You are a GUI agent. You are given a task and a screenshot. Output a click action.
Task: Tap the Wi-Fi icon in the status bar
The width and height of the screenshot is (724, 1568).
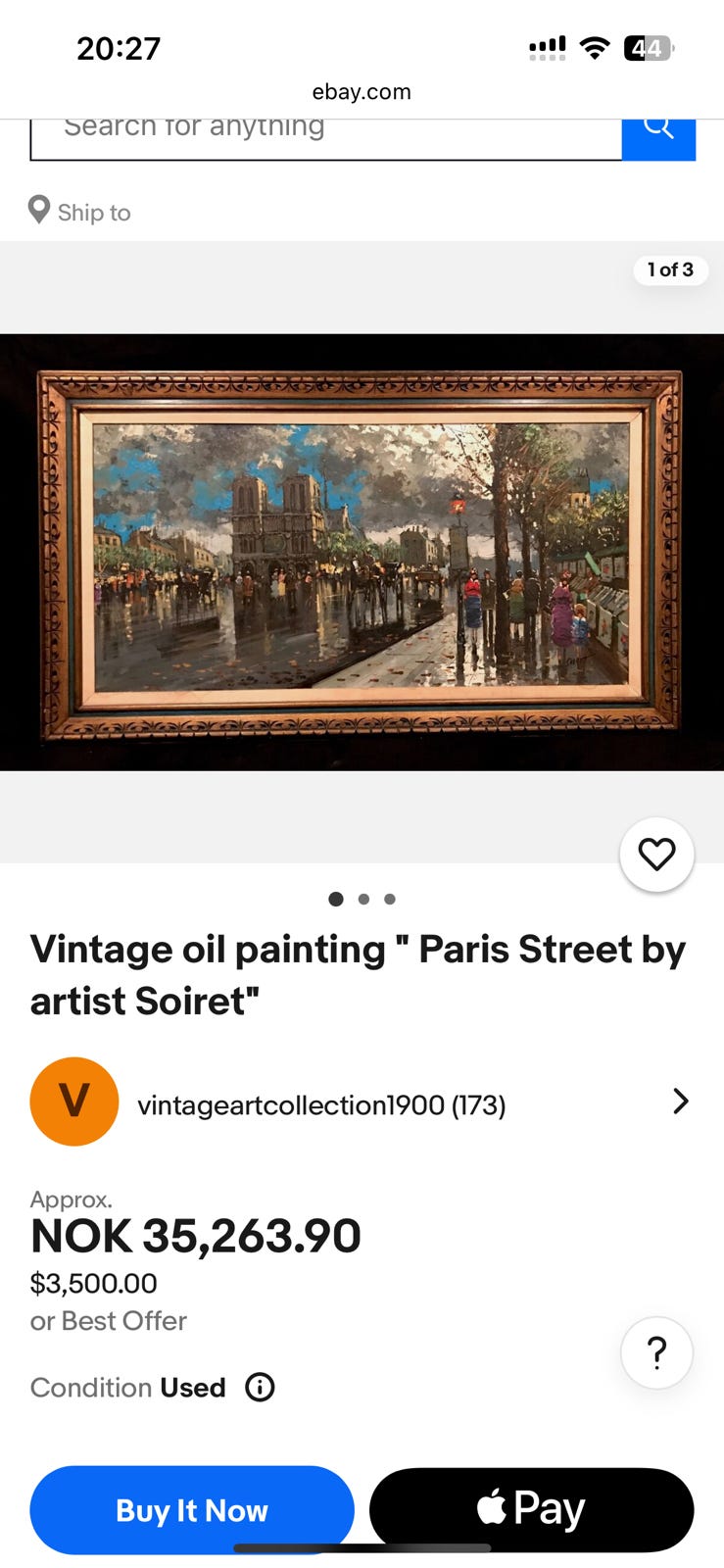(x=595, y=45)
